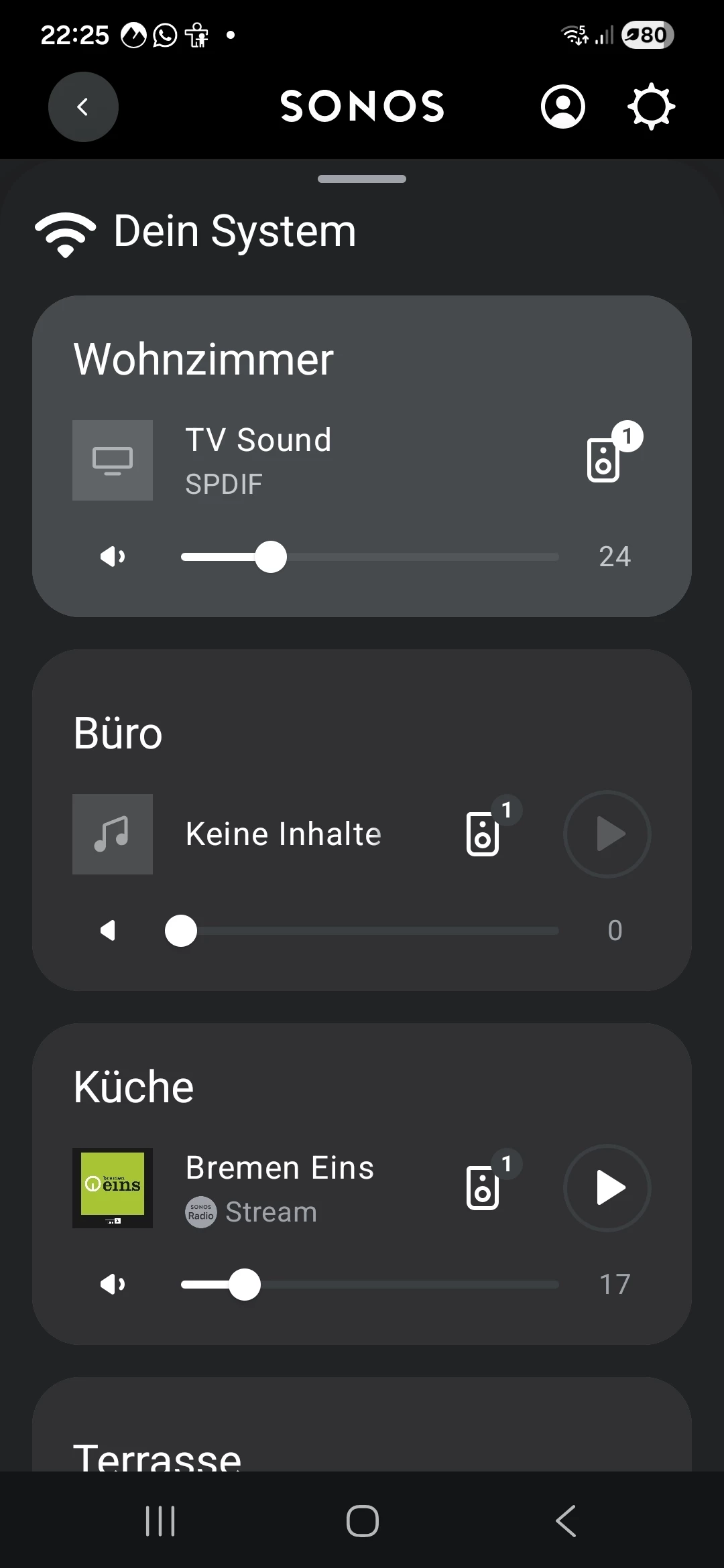Set Küche volume slider to halfway
Image resolution: width=724 pixels, height=1568 pixels.
[370, 1285]
